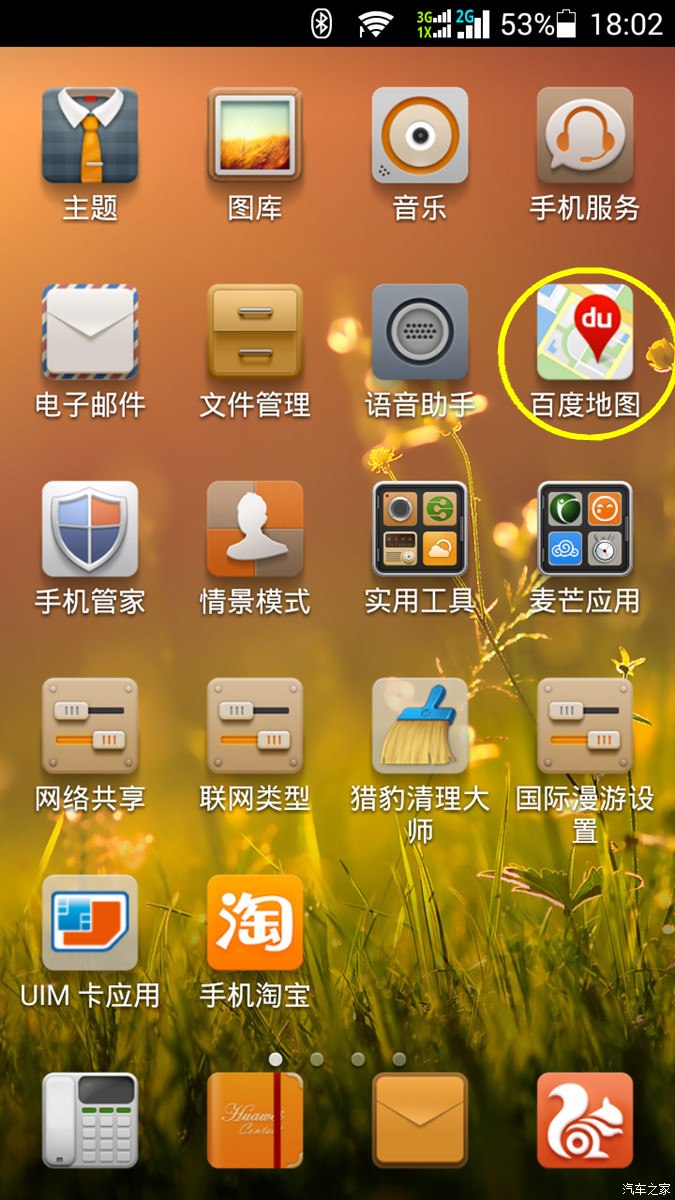Open 联网类型 network type settings
Viewport: 675px width, 1200px height.
(255, 726)
